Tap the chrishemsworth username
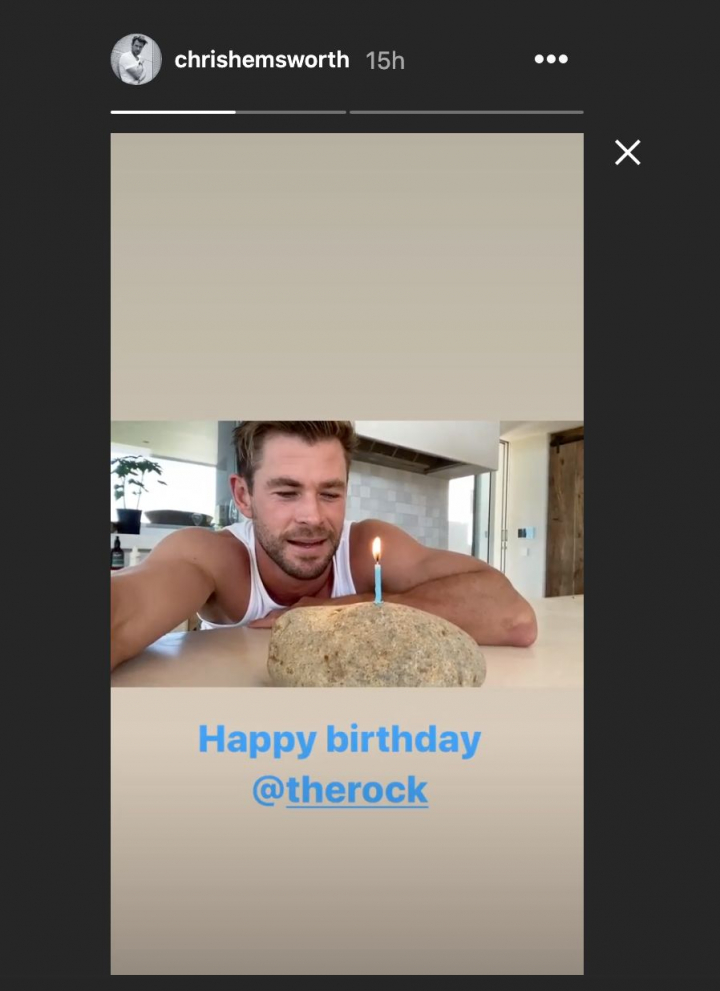Screen dimensions: 720x991 261,60
